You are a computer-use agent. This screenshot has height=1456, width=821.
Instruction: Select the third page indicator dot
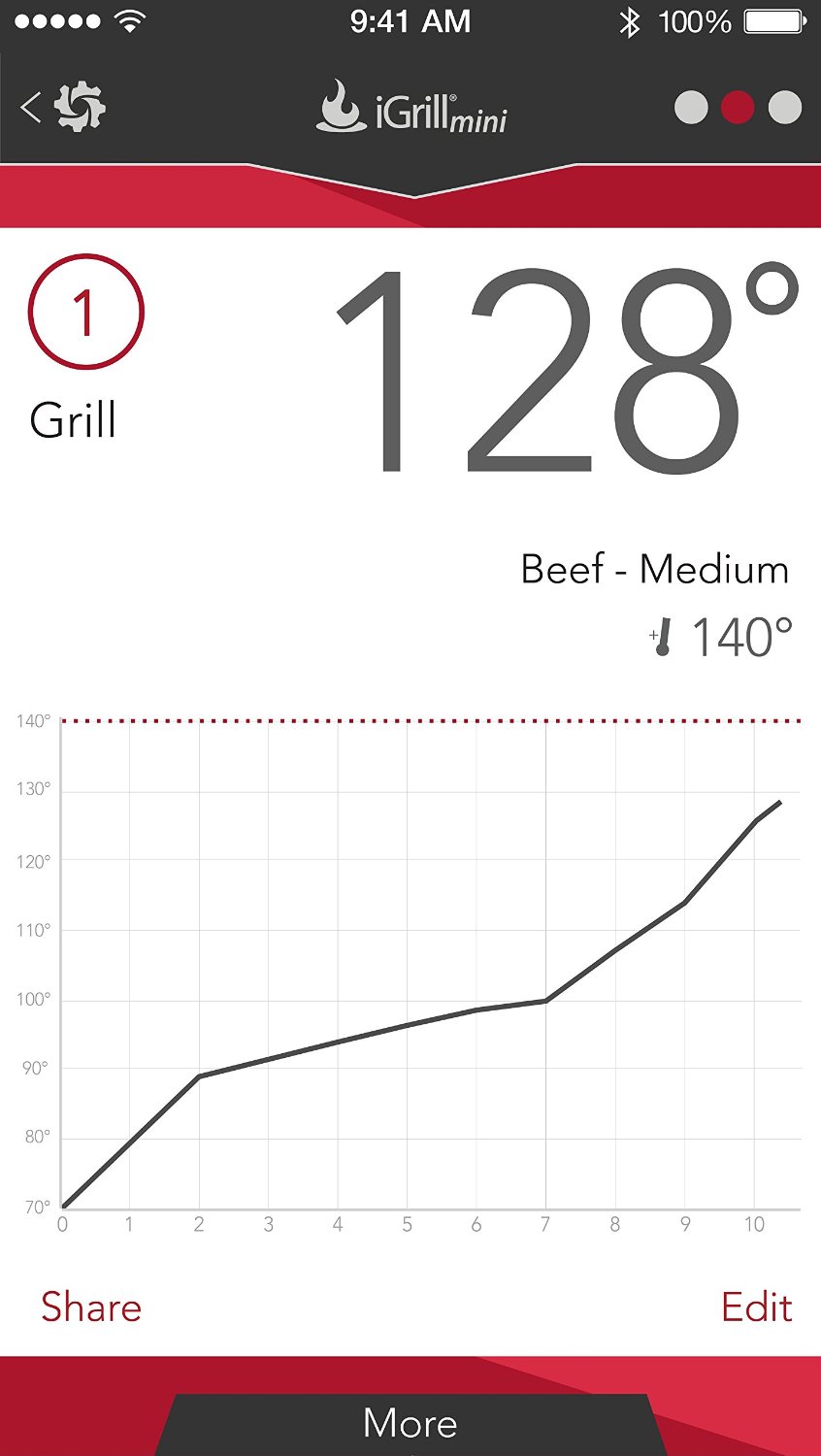pos(784,108)
